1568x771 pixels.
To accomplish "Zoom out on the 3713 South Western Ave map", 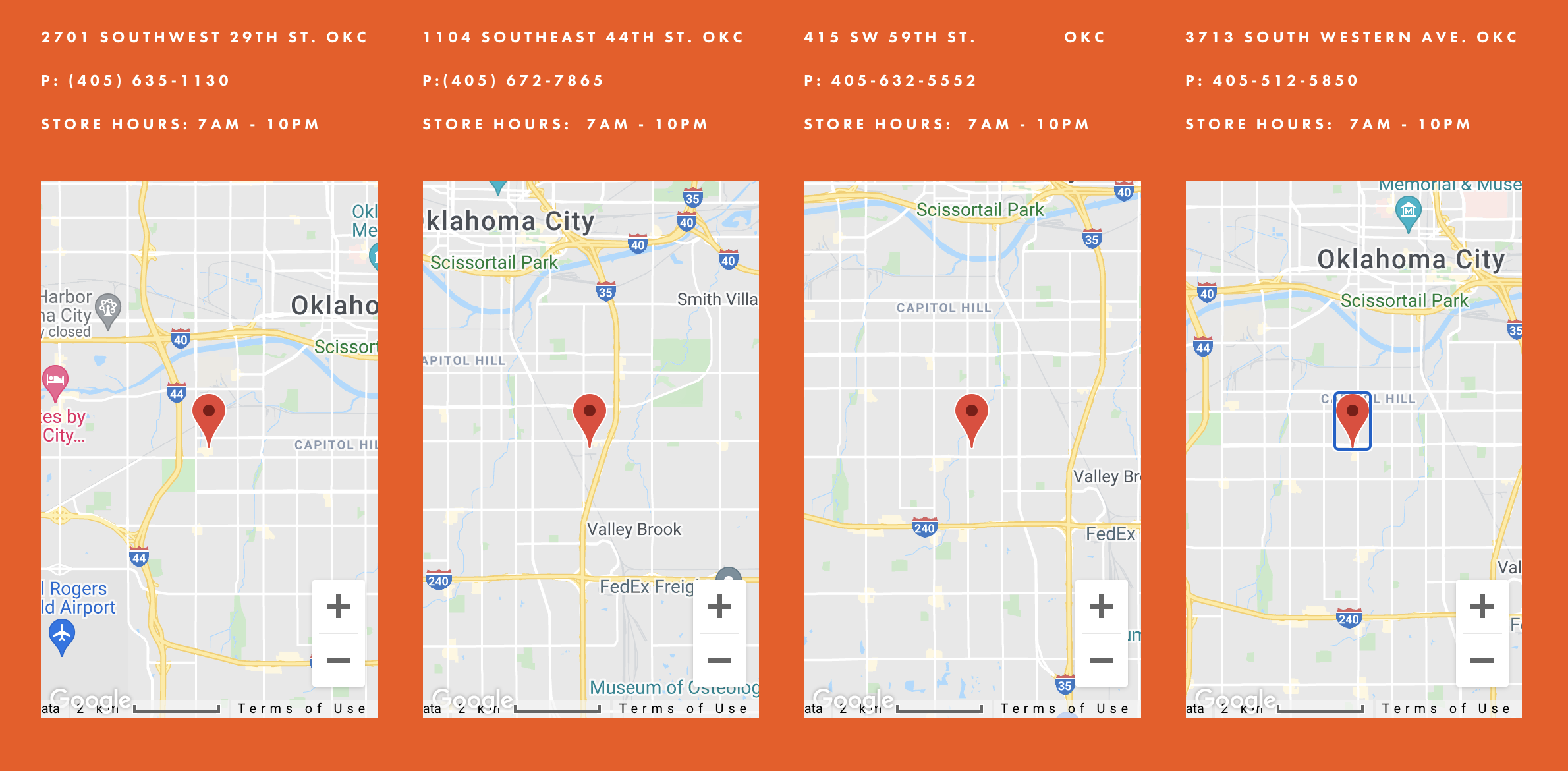I will pos(1482,660).
